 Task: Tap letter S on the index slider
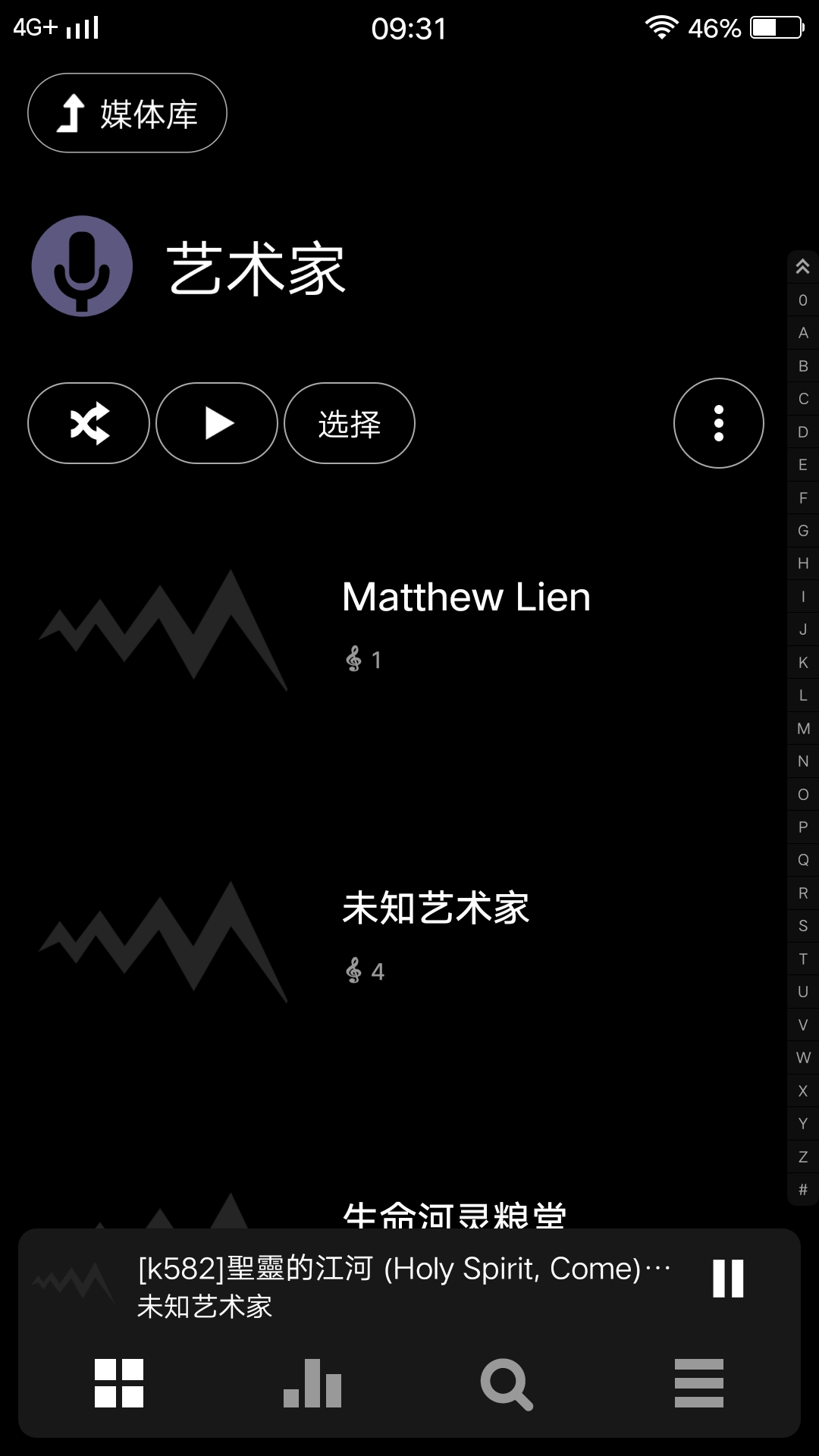pyautogui.click(x=802, y=926)
